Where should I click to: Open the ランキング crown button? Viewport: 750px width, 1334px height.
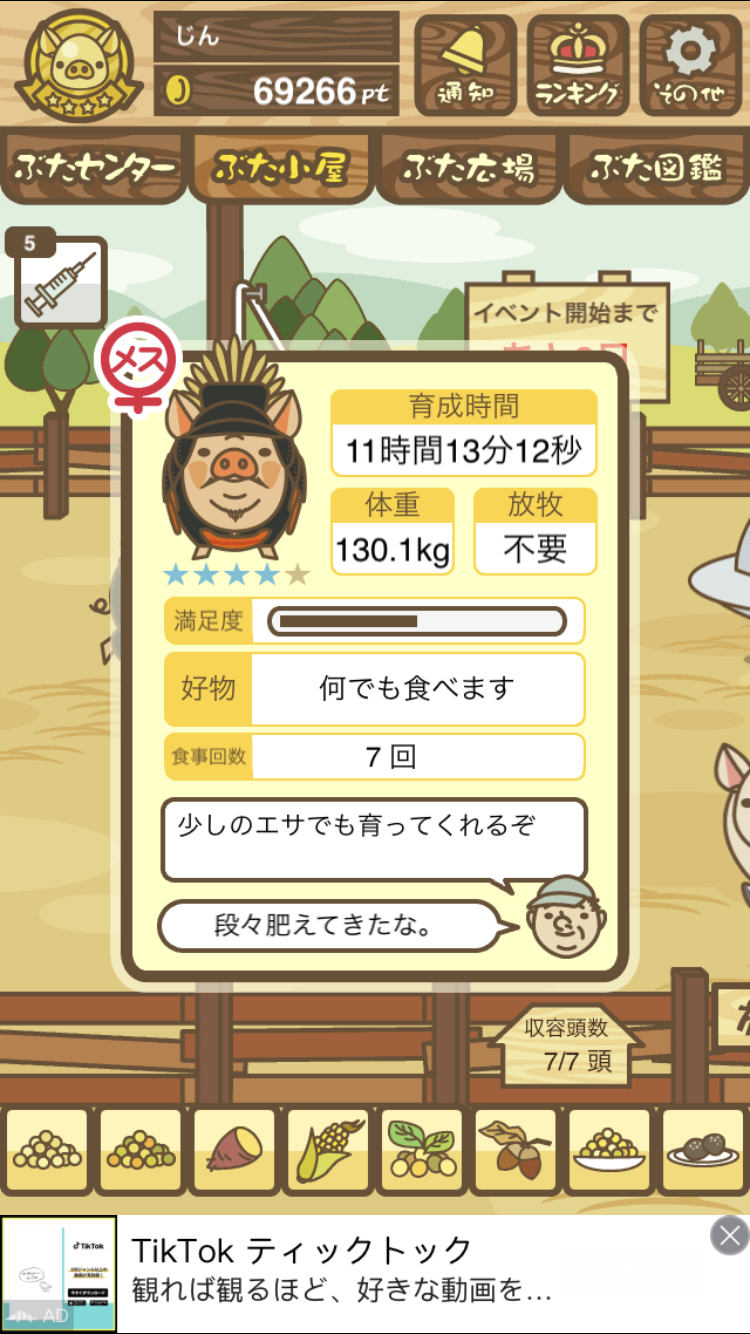click(578, 65)
